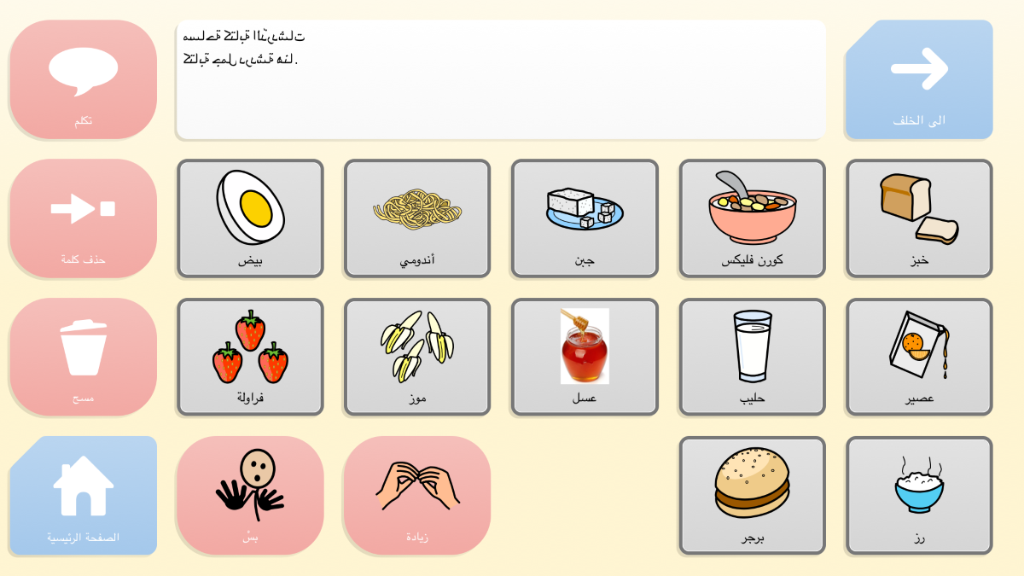The height and width of the screenshot is (576, 1024).
Task: Select the bread tile (خبز)
Action: click(x=919, y=218)
